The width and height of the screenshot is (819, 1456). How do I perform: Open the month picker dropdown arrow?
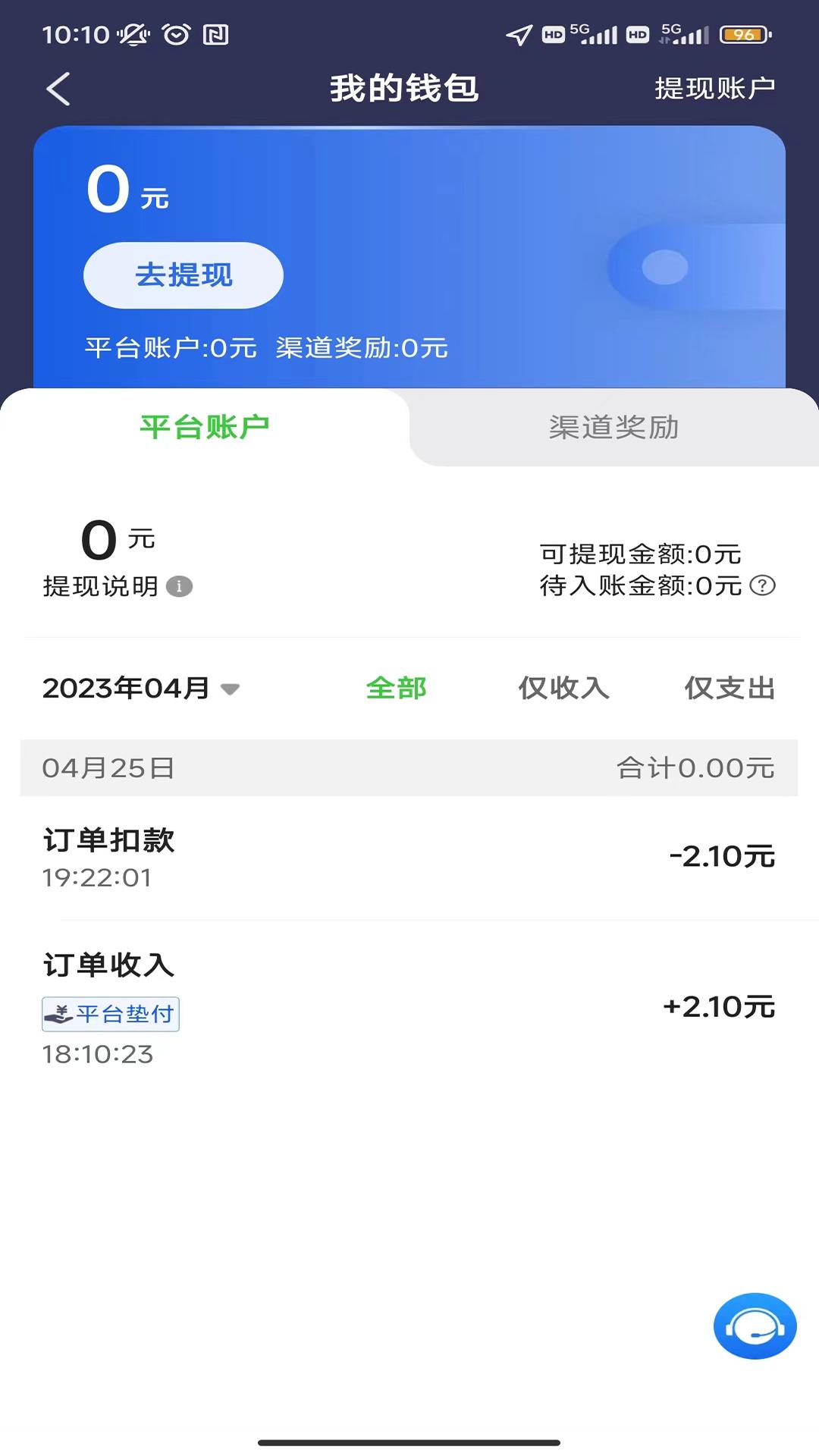[230, 691]
